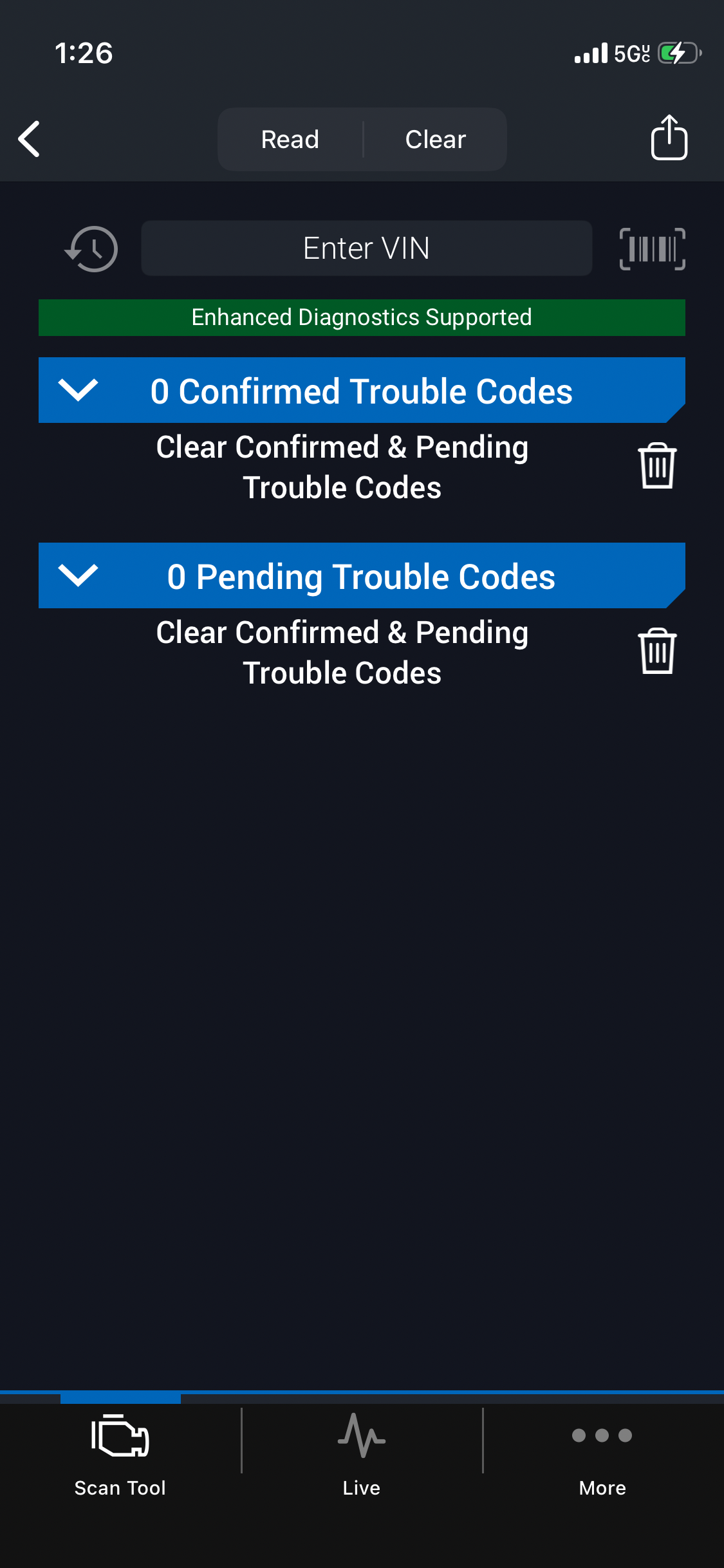Screen dimensions: 724x1568
Task: Switch to the Scan Tool tab
Action: (x=120, y=1456)
